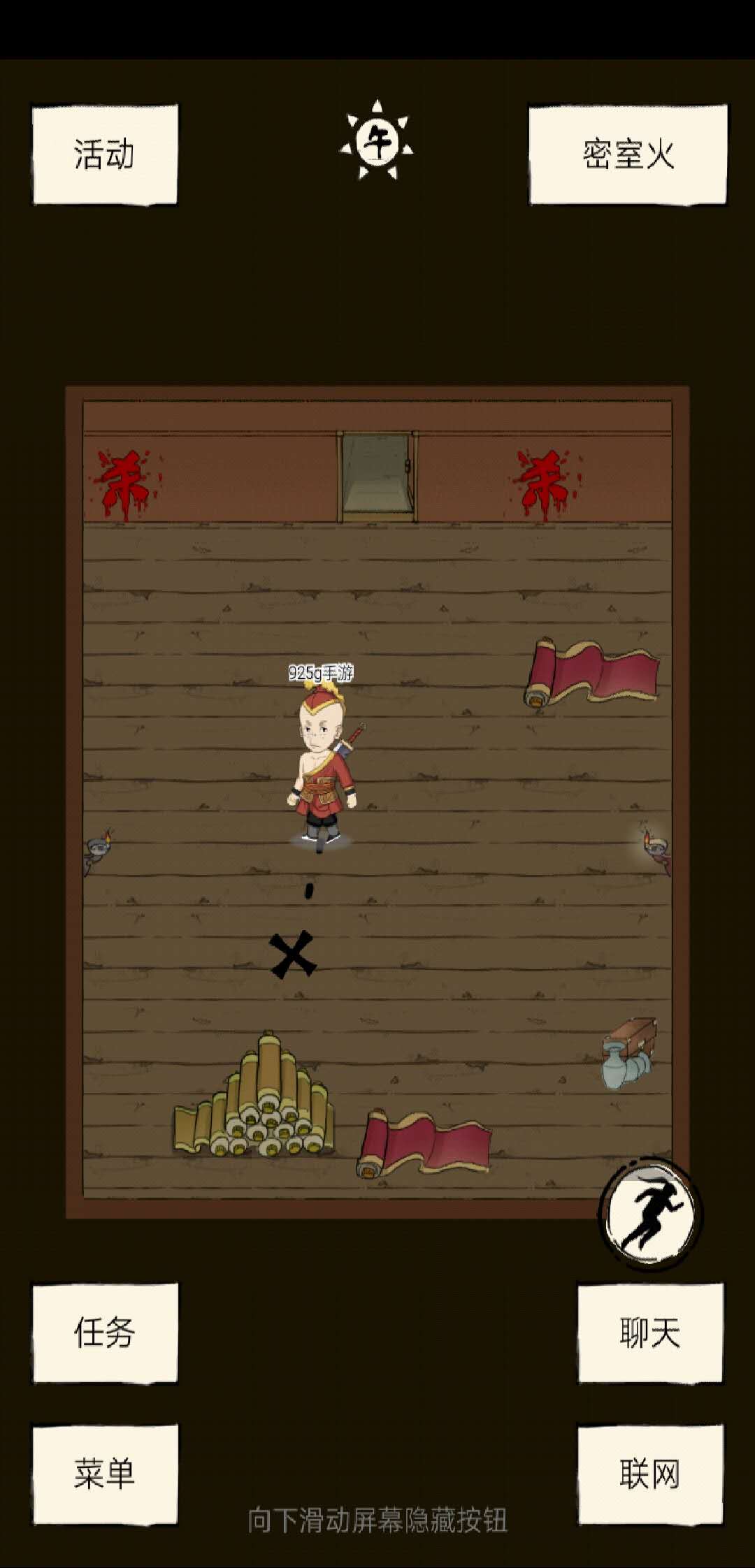Image resolution: width=755 pixels, height=1568 pixels.
Task: Tap the 联网 online button
Action: (x=649, y=1474)
